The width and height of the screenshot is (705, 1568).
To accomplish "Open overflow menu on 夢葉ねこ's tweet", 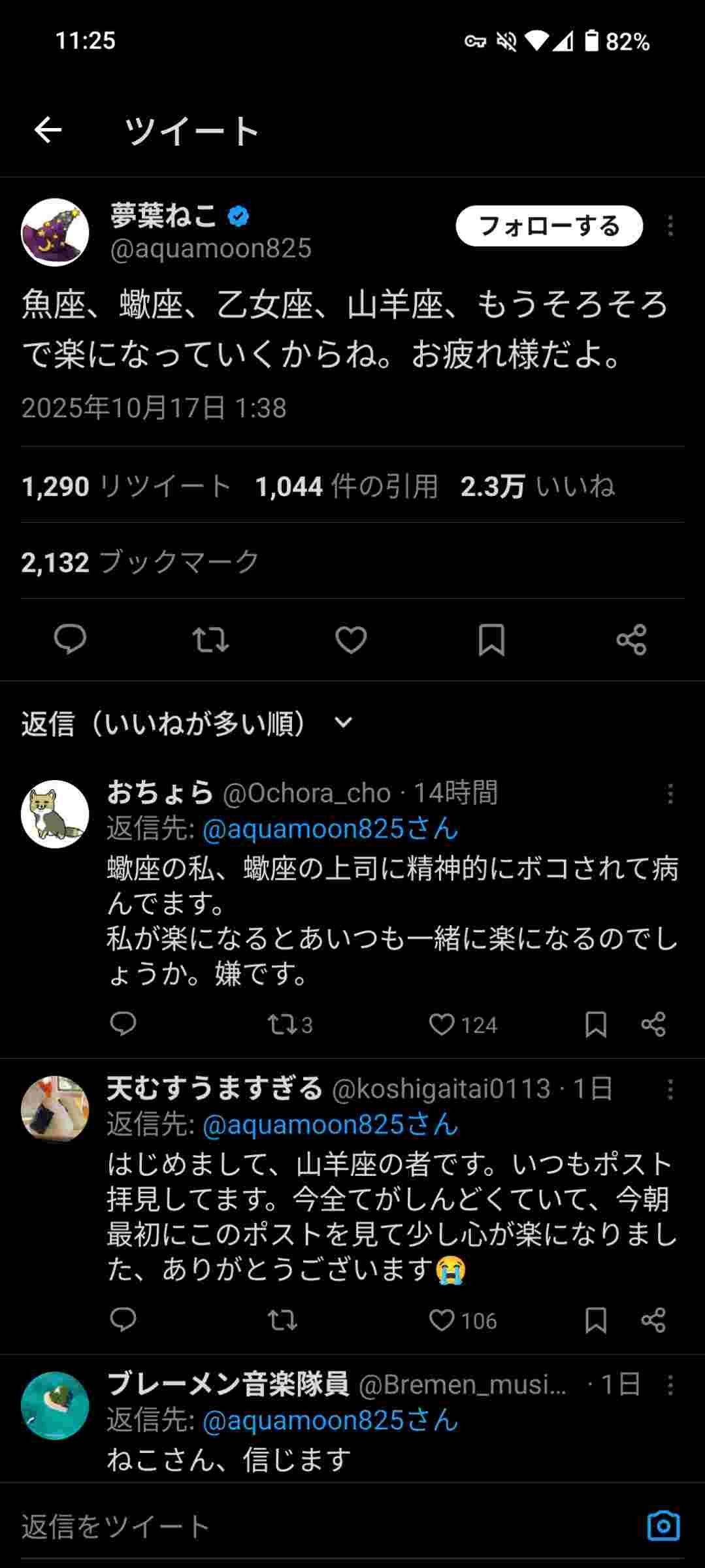I will (670, 226).
